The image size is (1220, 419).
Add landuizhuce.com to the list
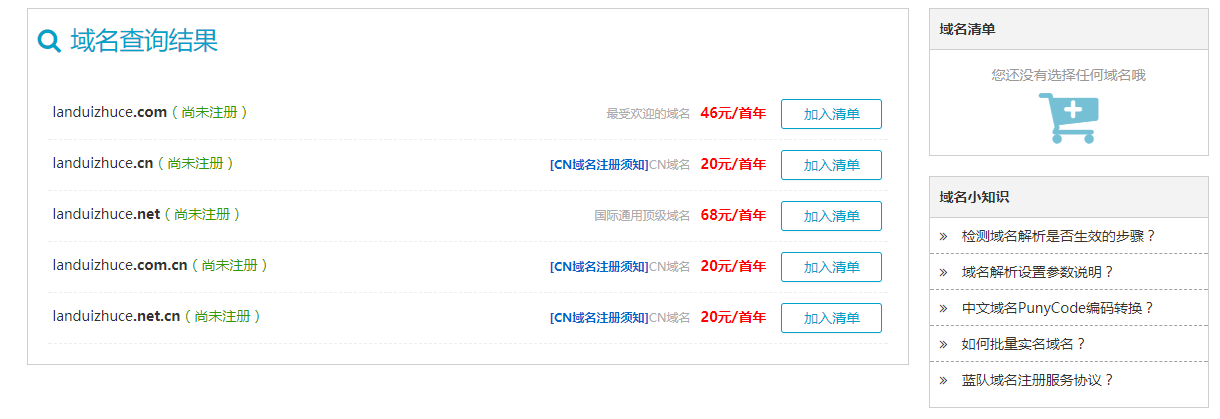[831, 114]
